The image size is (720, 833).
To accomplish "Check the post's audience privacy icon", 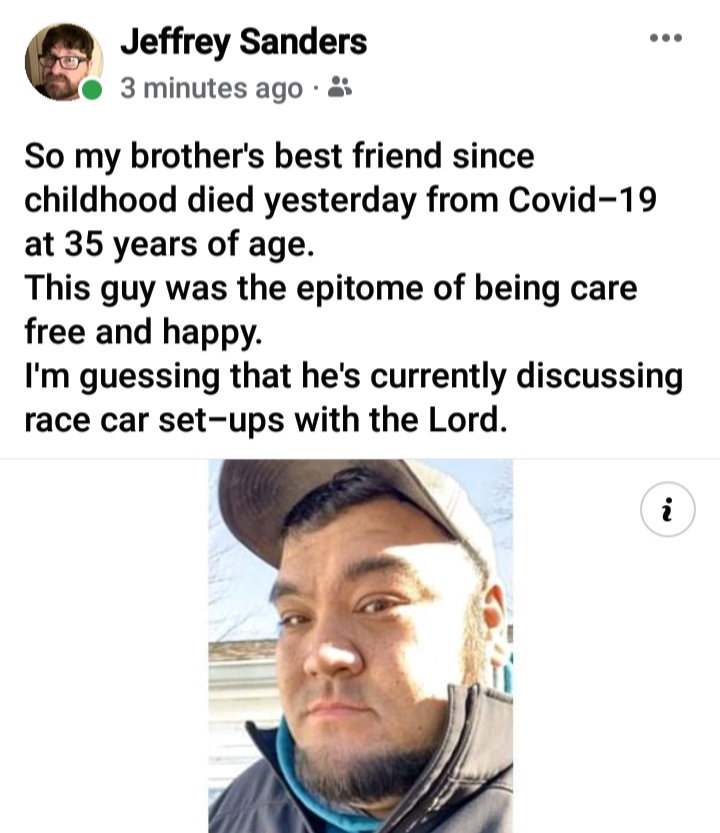I will (337, 89).
